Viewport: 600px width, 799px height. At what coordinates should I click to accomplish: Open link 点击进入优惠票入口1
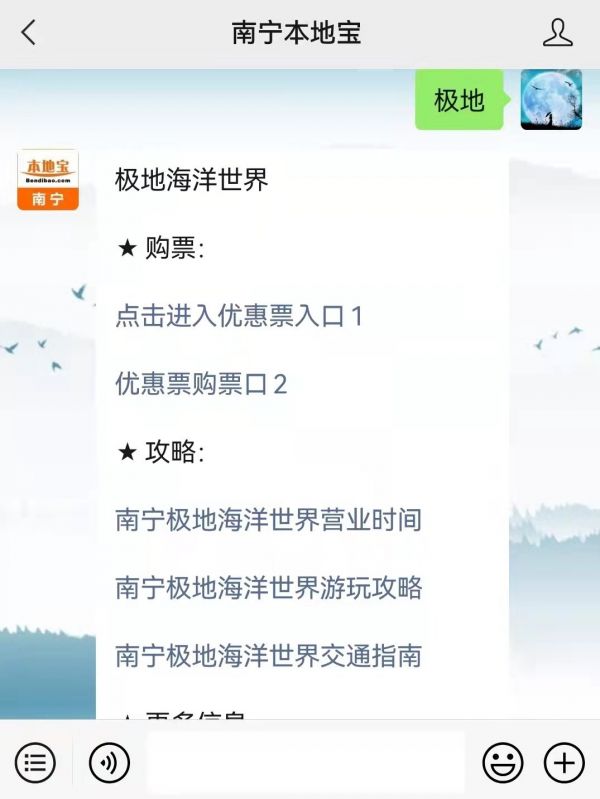click(x=238, y=317)
